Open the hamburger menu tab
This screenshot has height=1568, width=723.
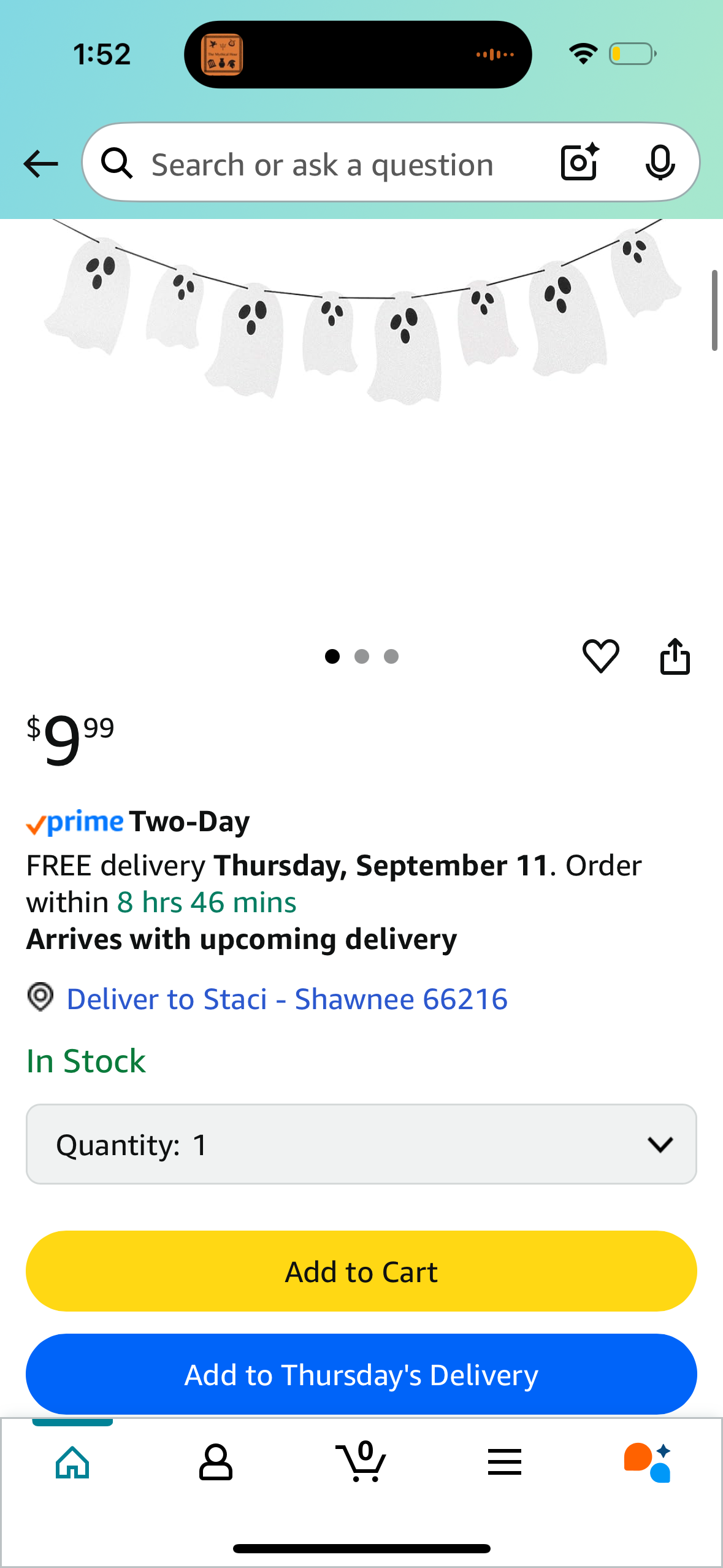[505, 1462]
